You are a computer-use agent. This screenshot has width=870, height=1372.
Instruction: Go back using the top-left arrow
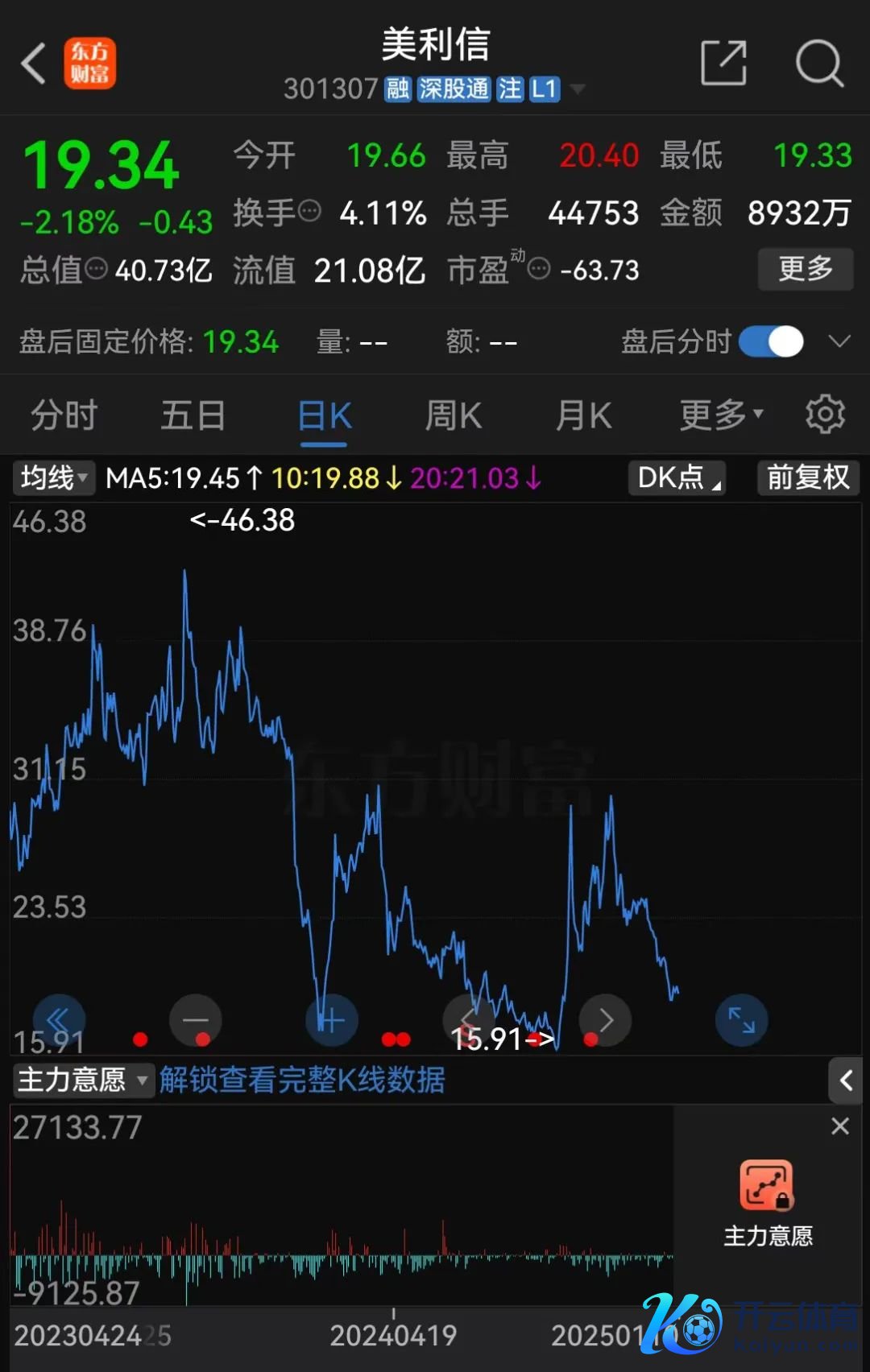click(34, 64)
